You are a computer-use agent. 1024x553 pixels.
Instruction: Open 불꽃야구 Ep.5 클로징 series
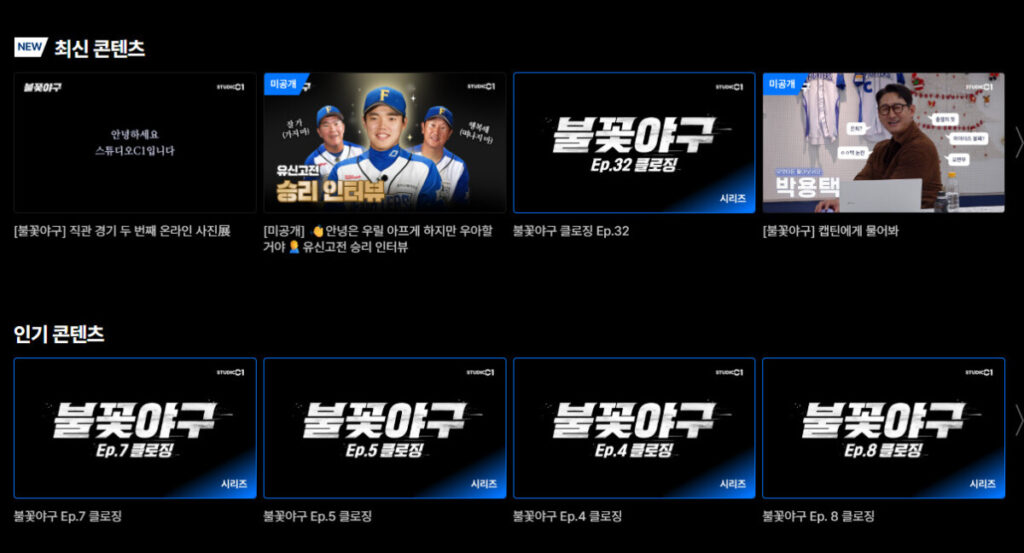(384, 427)
